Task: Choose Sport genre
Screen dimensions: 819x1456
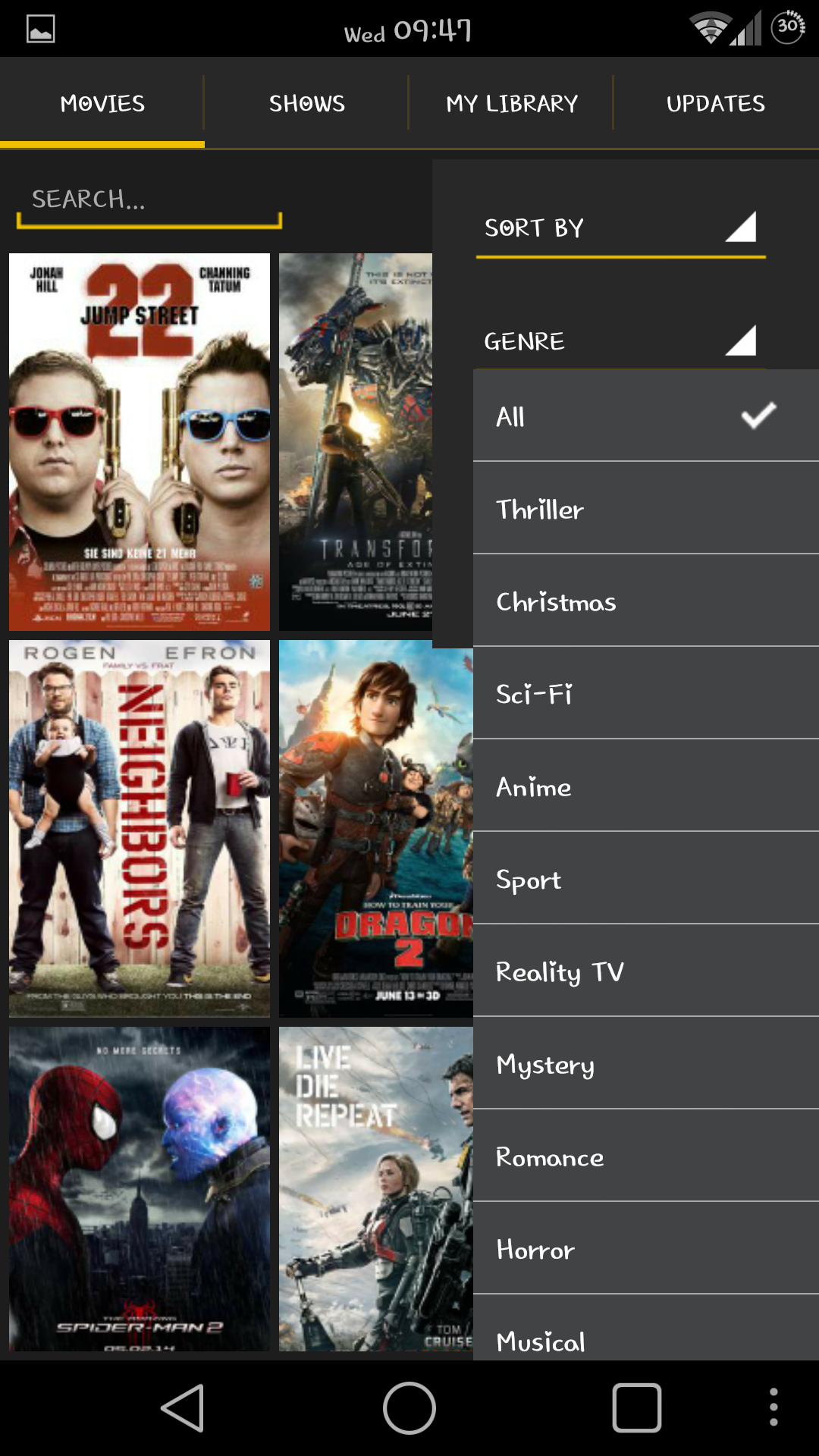Action: (x=646, y=878)
